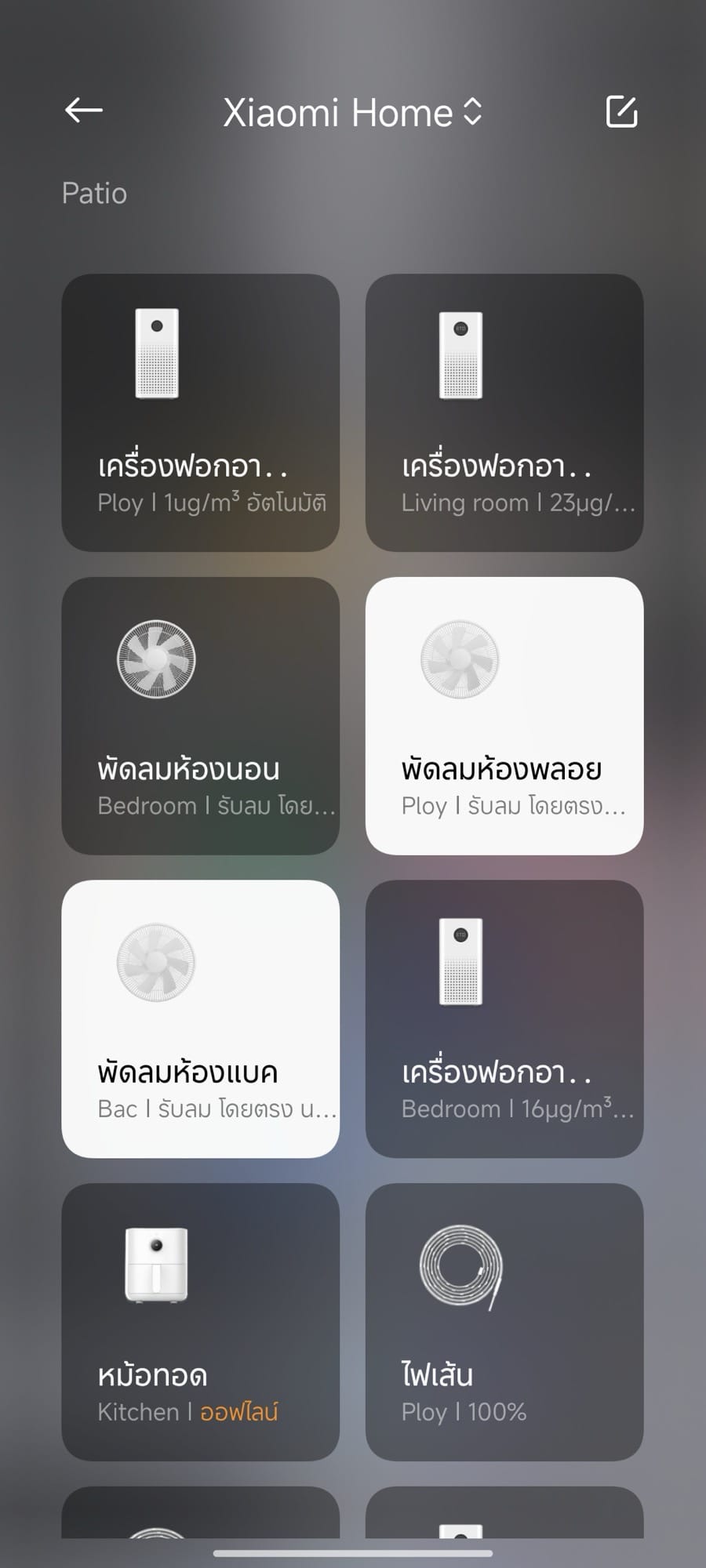Screen dimensions: 706x1568
Task: Toggle the พัดลมห้องแบค fan card
Action: [201, 1018]
